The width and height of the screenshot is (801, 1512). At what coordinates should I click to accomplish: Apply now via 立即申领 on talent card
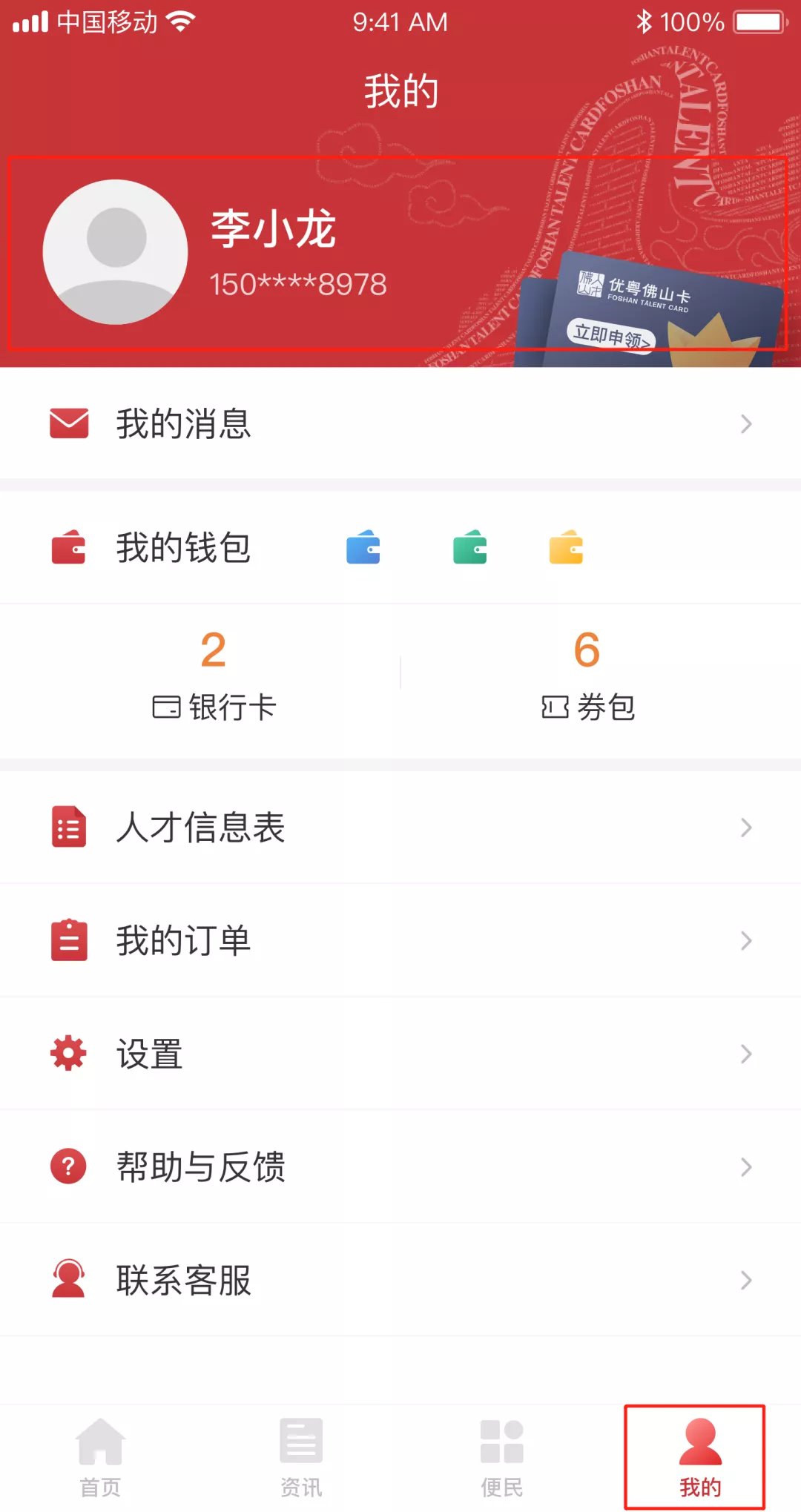tap(611, 336)
